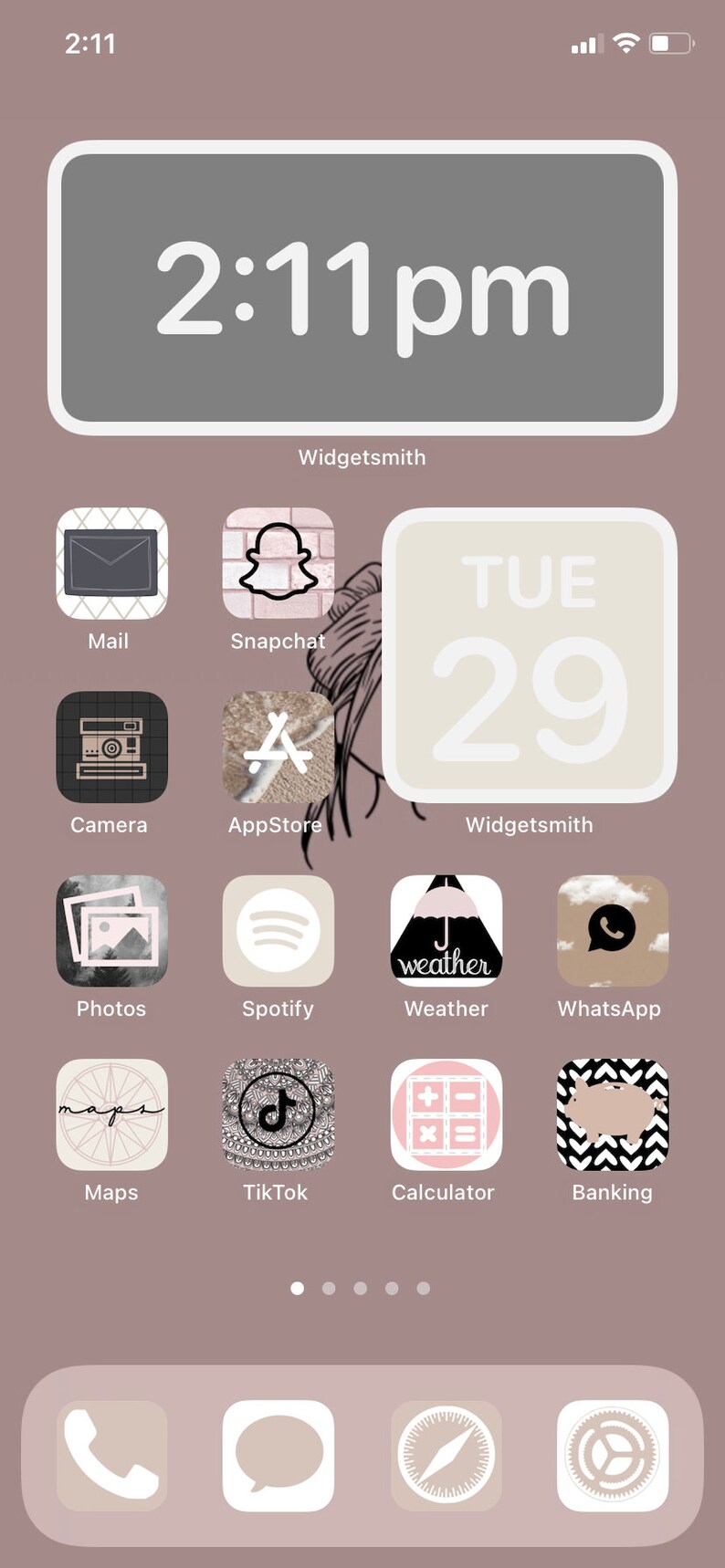
Task: Tap the 2:11pm clock widget
Action: [362, 287]
